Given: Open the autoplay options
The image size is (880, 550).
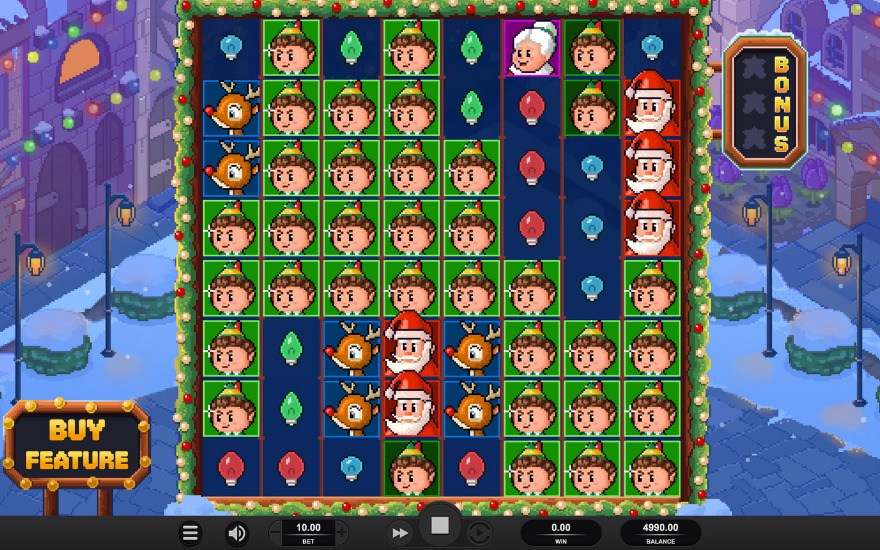Looking at the screenshot, I should (479, 533).
